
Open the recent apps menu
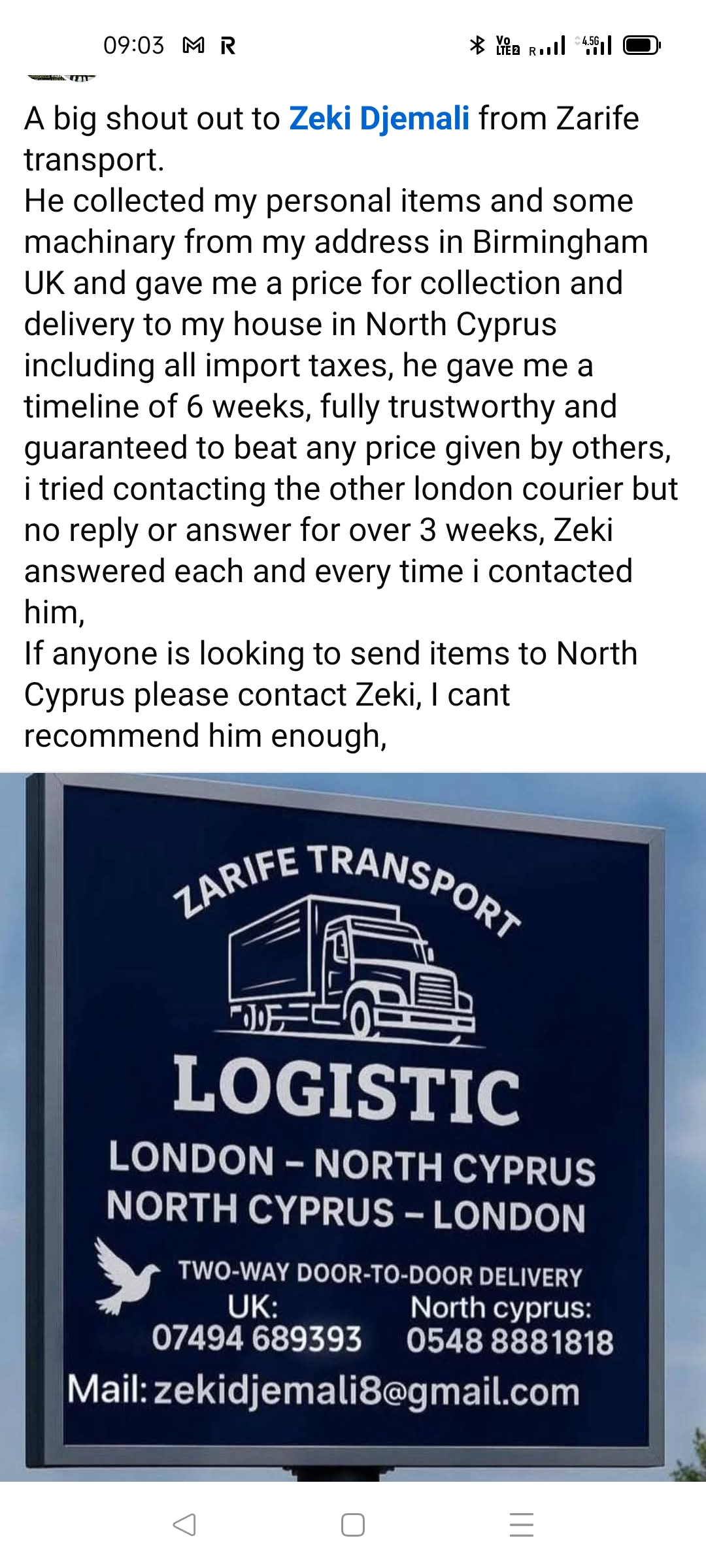tap(521, 1525)
